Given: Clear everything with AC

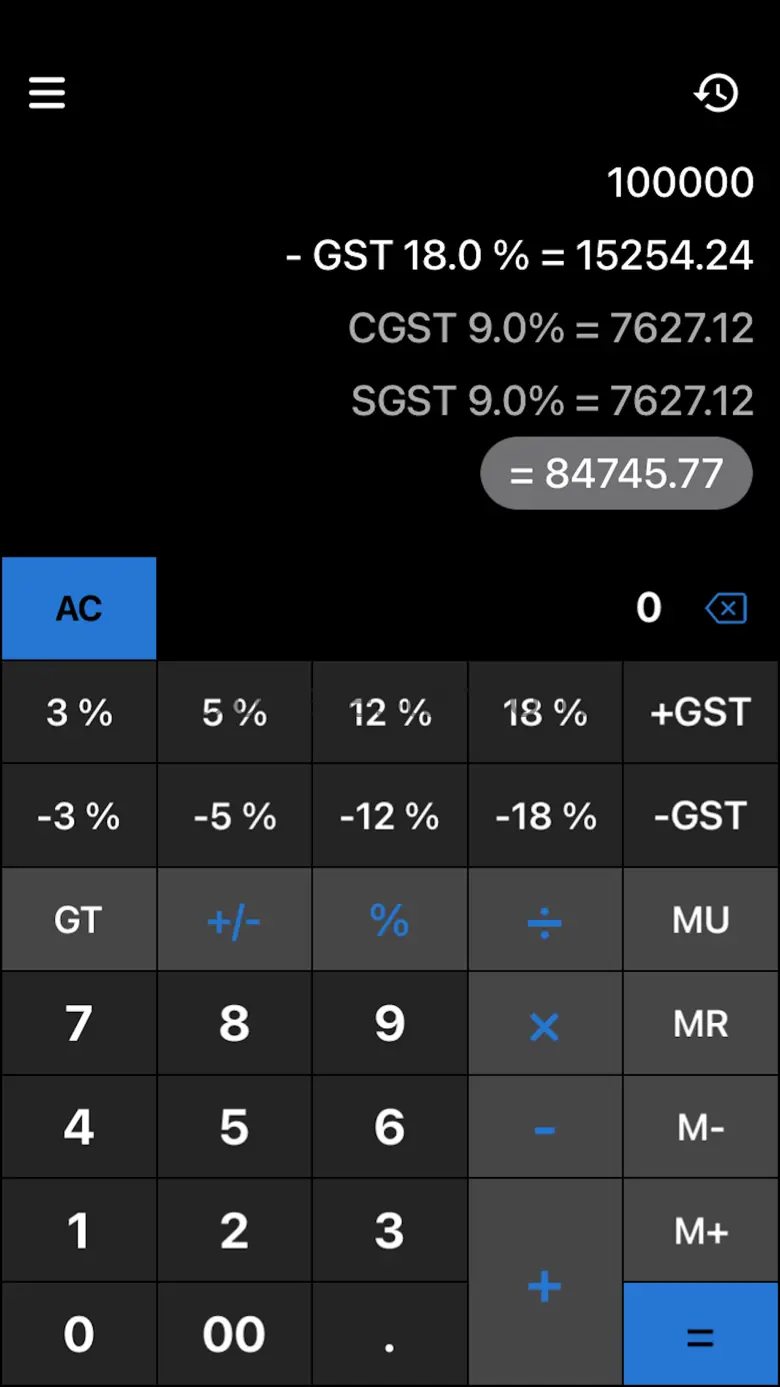Looking at the screenshot, I should tap(79, 608).
